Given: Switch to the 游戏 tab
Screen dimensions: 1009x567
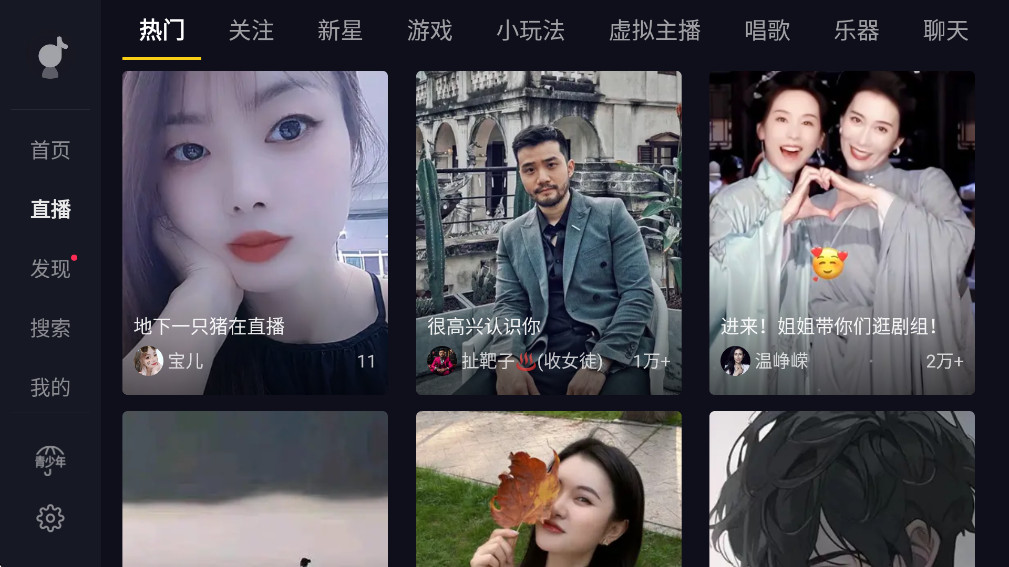Looking at the screenshot, I should coord(430,31).
